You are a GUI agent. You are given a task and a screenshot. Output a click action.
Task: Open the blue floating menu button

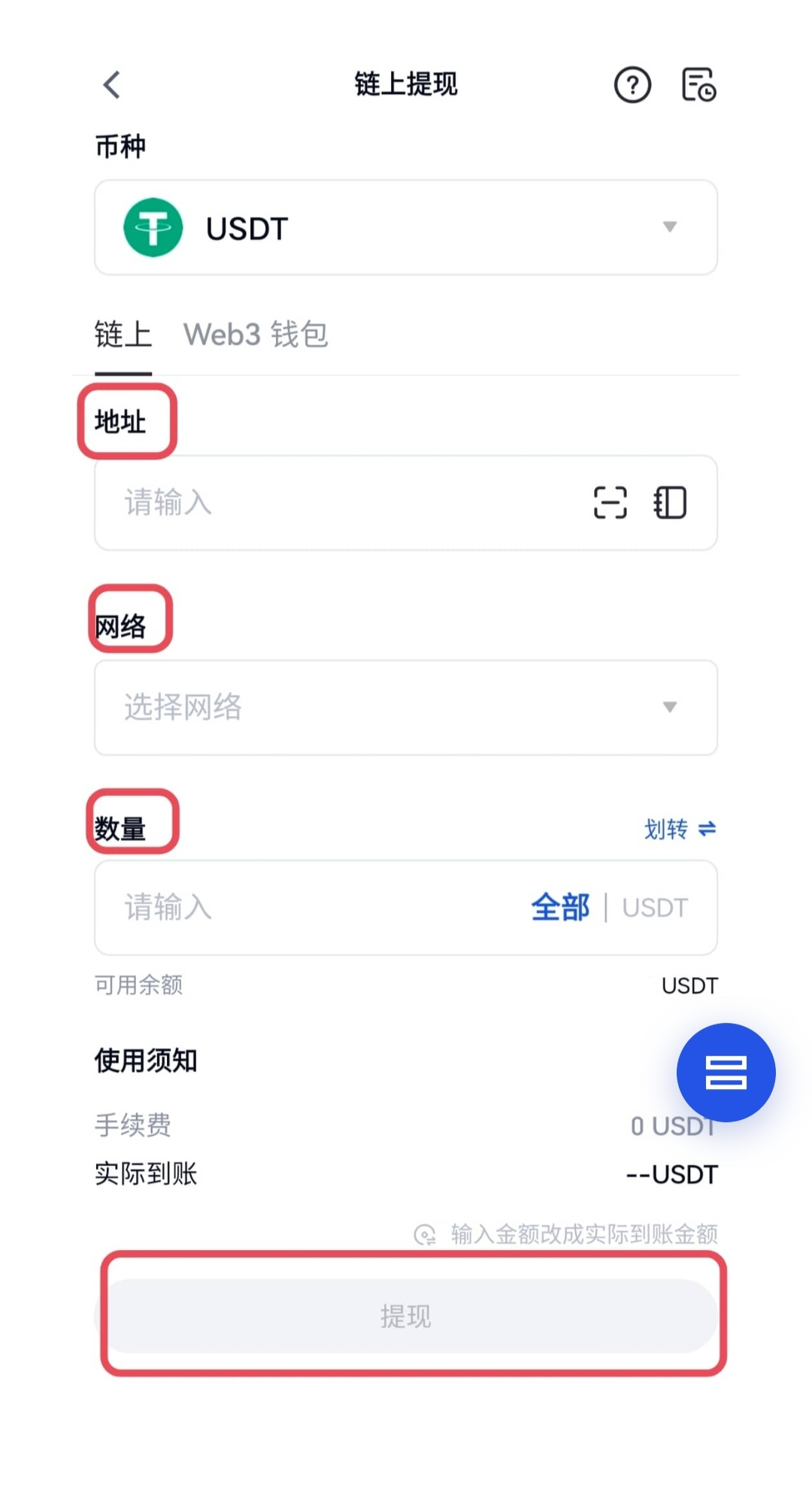pyautogui.click(x=726, y=1072)
